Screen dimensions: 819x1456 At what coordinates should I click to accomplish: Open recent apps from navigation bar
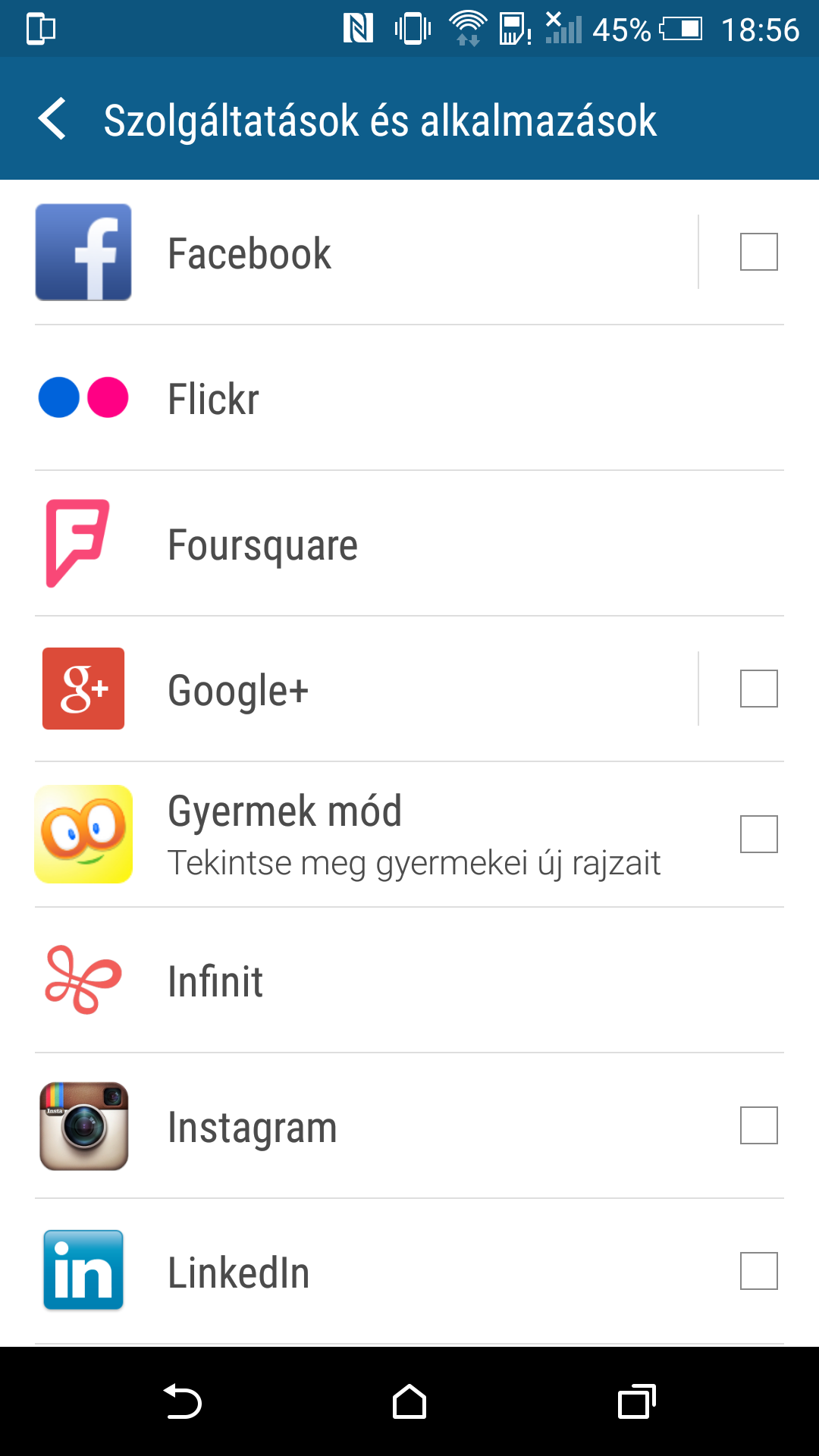(x=636, y=1401)
